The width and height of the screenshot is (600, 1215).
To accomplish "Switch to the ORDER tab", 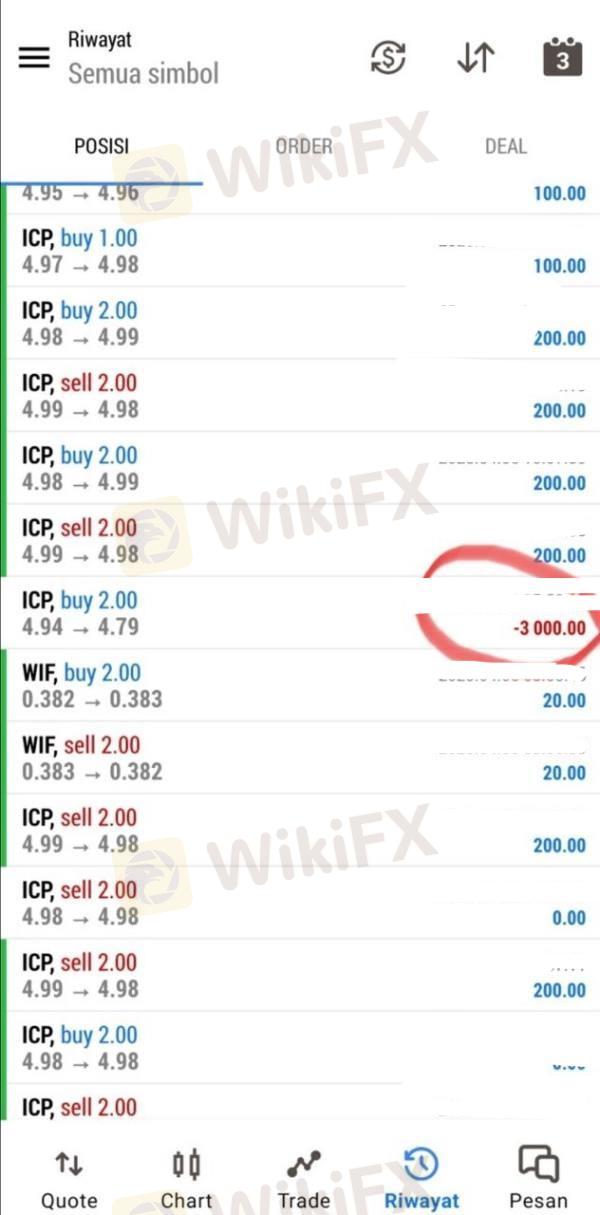I will pyautogui.click(x=304, y=146).
